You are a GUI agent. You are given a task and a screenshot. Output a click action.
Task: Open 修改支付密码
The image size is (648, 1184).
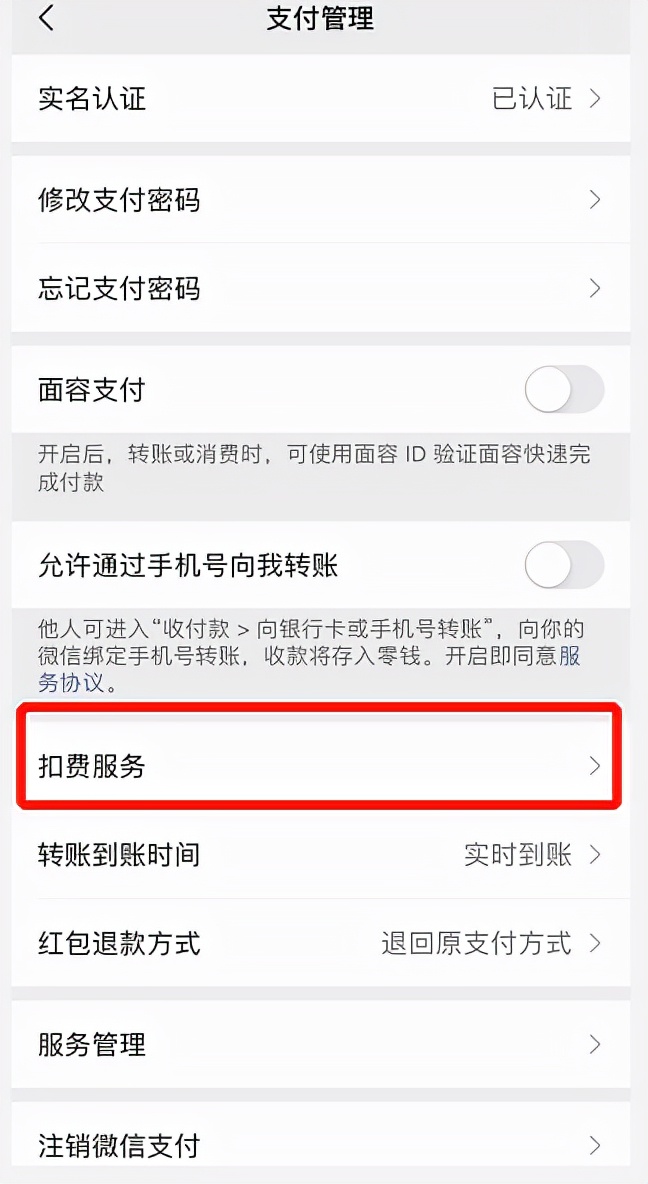(x=320, y=200)
